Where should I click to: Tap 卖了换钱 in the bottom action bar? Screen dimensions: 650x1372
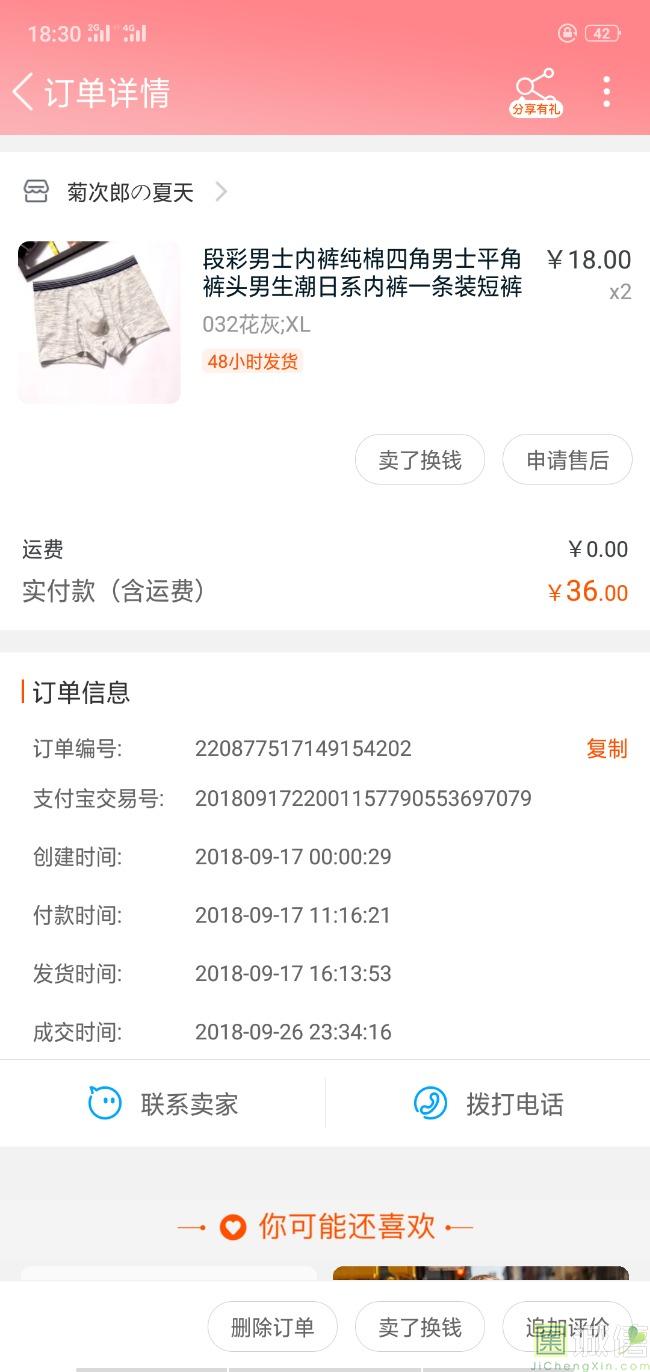coord(420,1327)
